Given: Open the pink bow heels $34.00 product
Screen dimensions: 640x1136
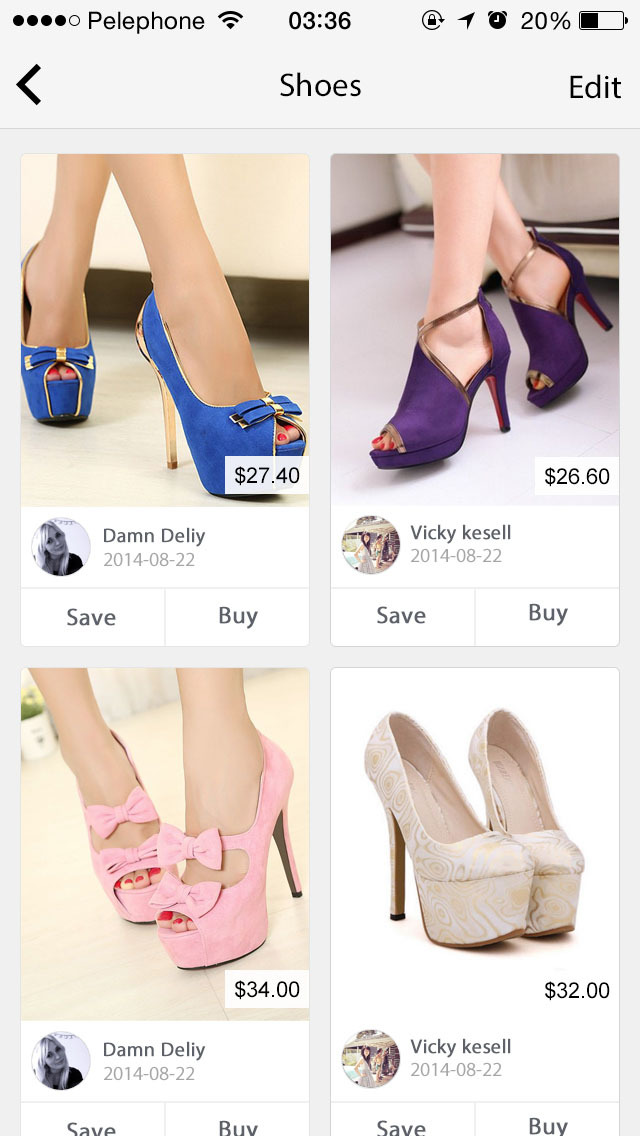Looking at the screenshot, I should (165, 843).
